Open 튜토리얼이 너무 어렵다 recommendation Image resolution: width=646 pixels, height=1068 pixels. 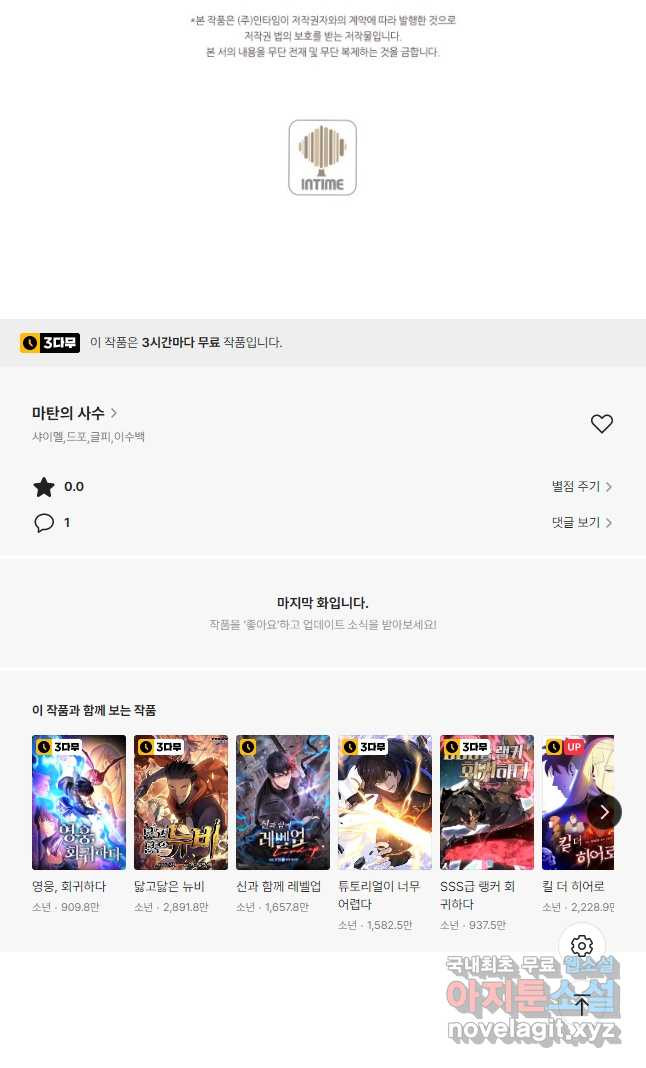[385, 802]
